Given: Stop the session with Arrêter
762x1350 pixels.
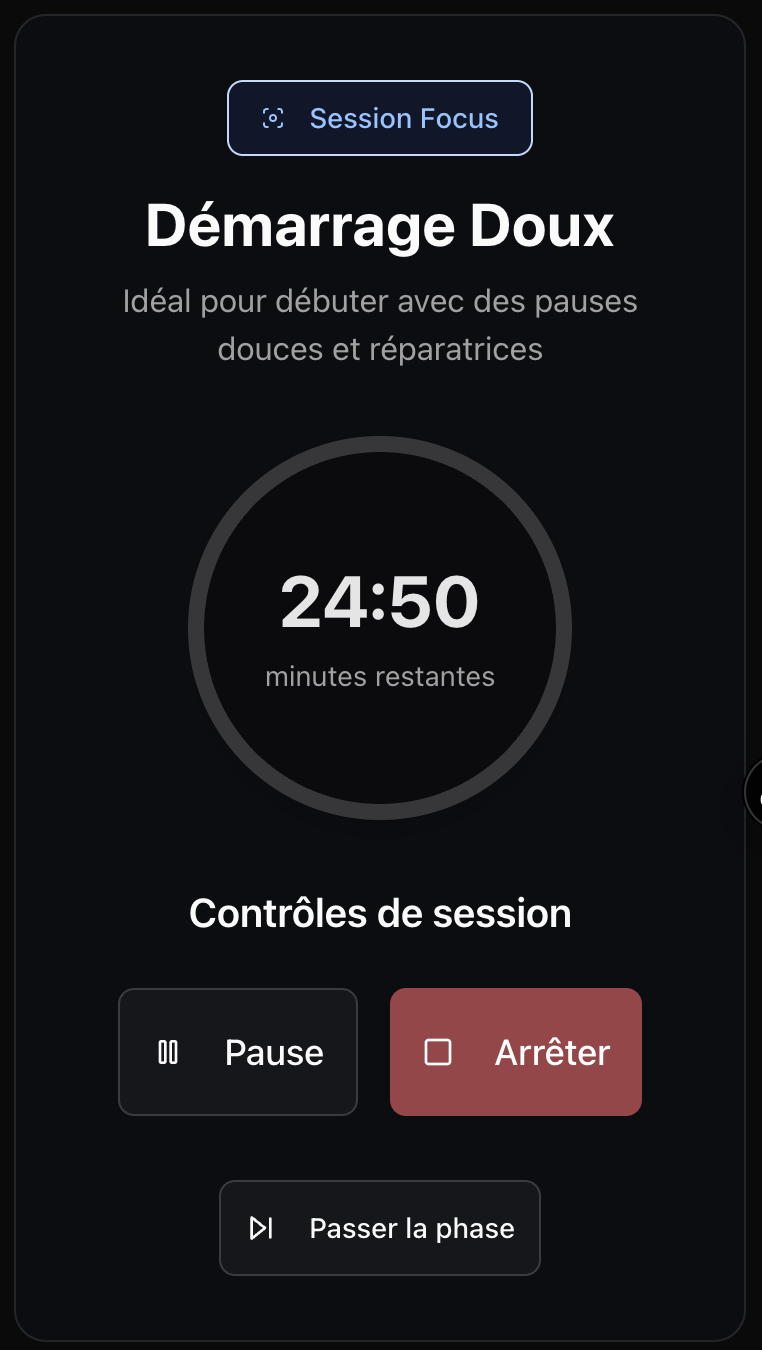Looking at the screenshot, I should click(x=515, y=1052).
